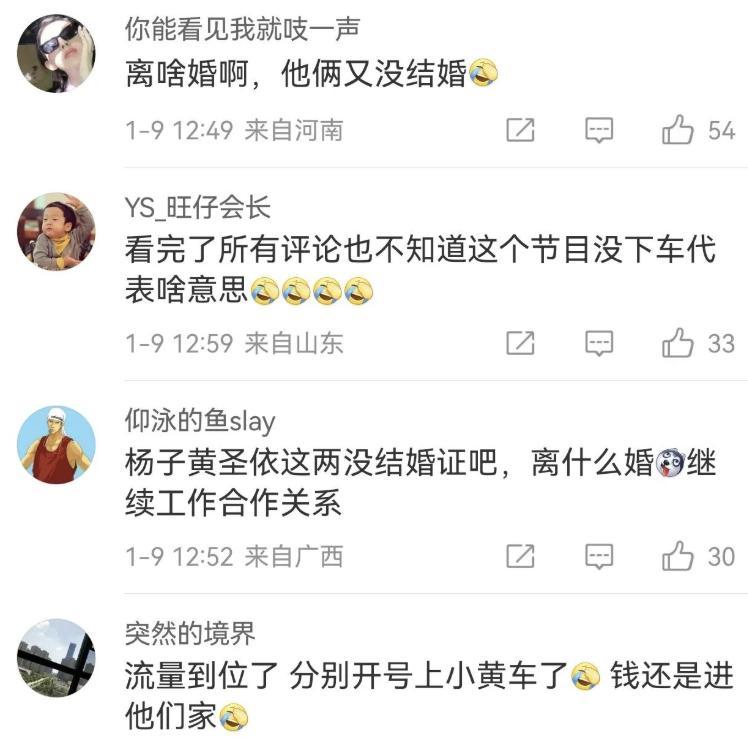The width and height of the screenshot is (748, 745).
Task: Repost YS_旺仔会长's comment
Action: [x=520, y=343]
